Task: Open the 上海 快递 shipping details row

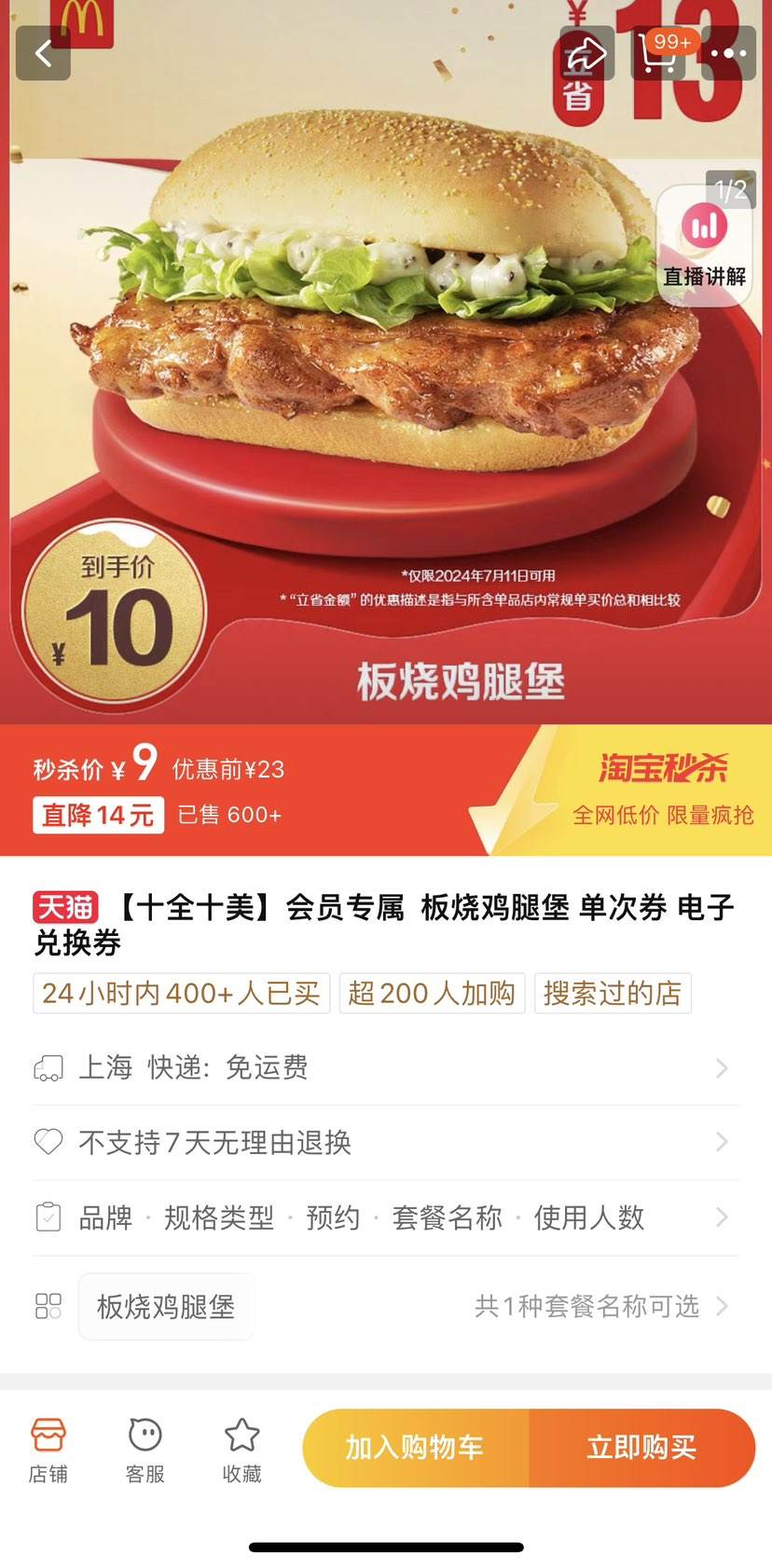Action: click(386, 1067)
